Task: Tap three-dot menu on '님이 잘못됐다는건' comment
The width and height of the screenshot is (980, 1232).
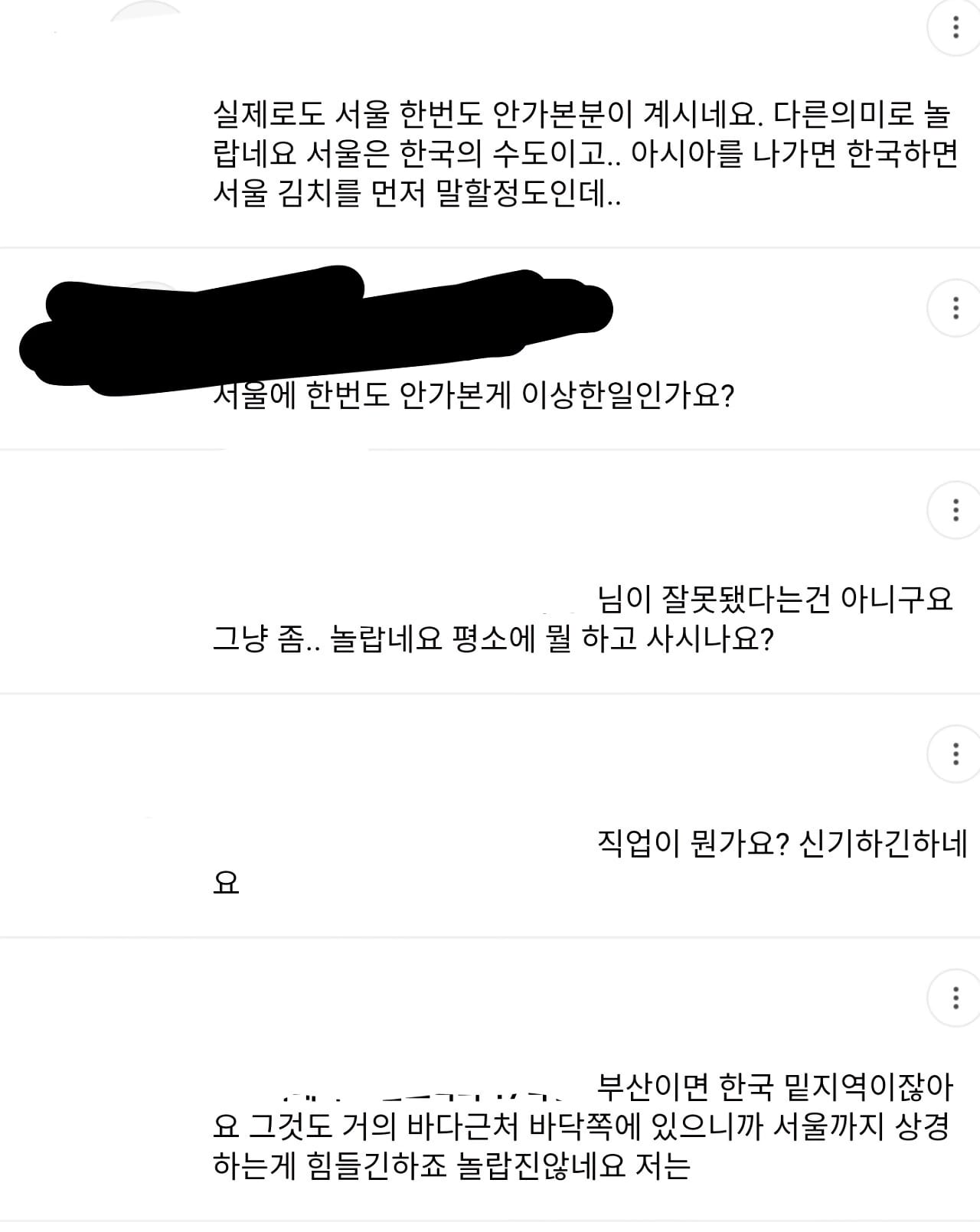Action: [955, 510]
